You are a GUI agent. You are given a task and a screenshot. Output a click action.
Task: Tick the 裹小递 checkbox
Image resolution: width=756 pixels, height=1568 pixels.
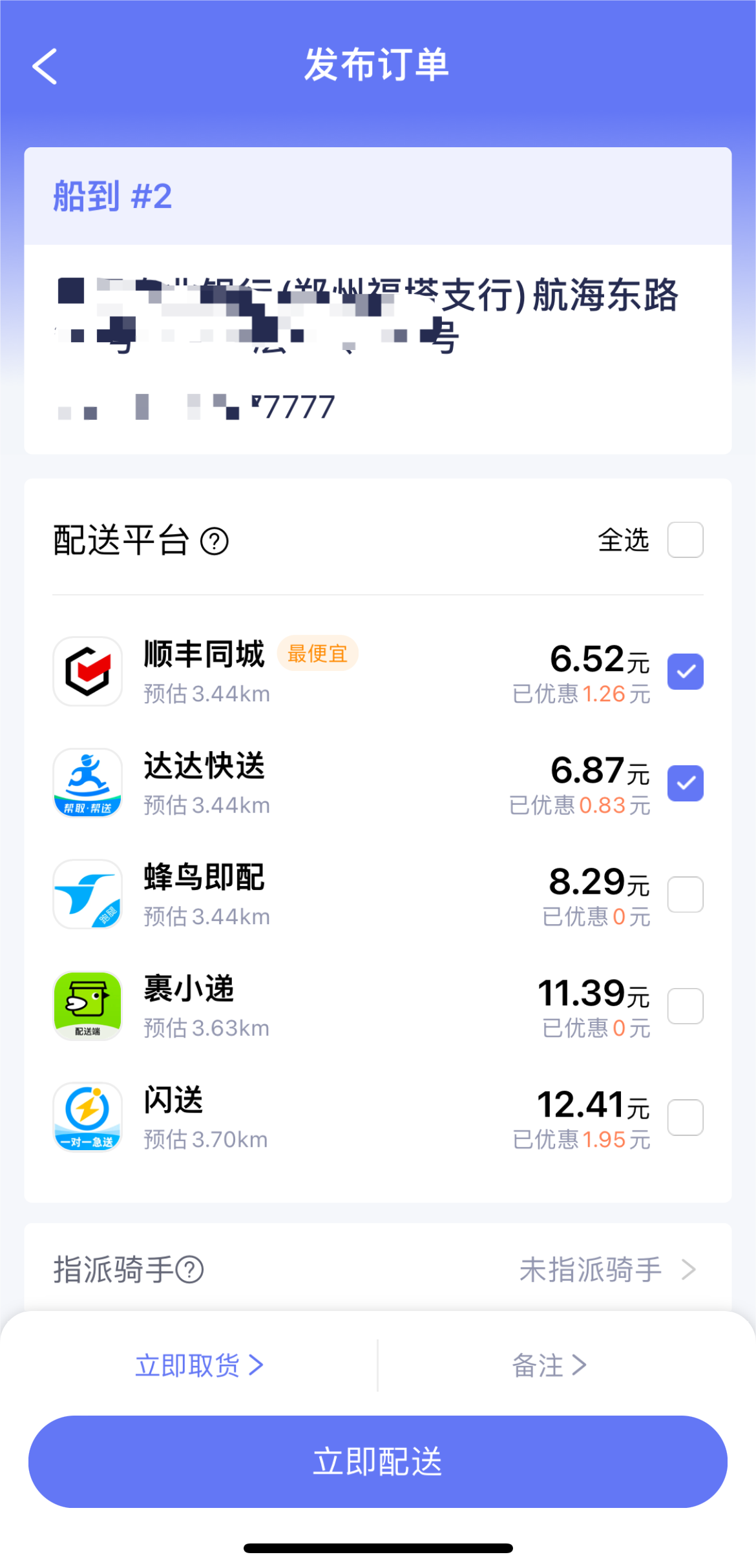685,1006
